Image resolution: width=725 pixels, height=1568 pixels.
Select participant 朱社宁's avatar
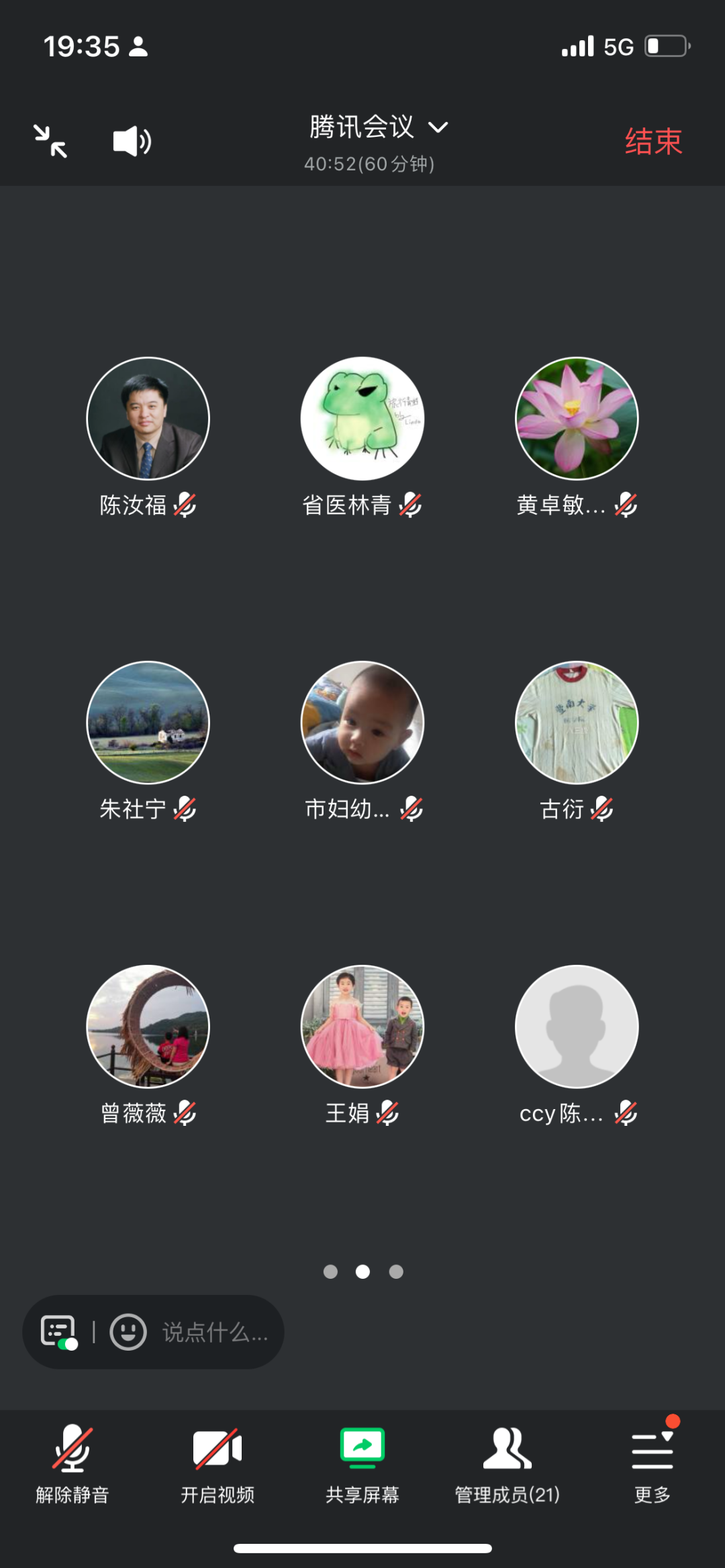point(148,723)
